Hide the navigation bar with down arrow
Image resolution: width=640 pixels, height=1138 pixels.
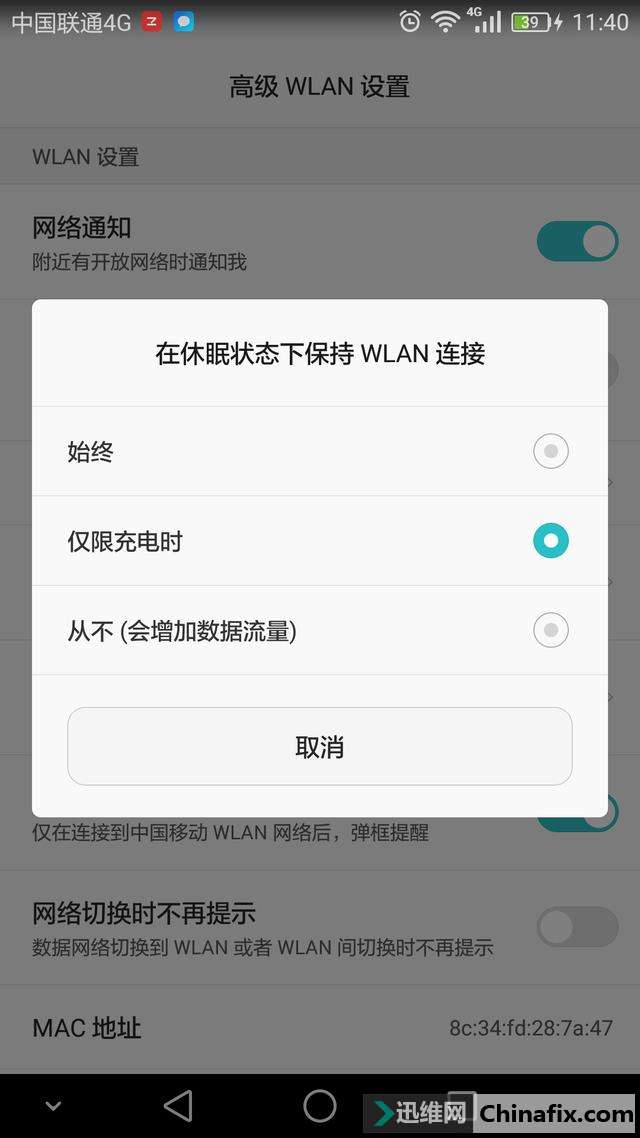54,1106
